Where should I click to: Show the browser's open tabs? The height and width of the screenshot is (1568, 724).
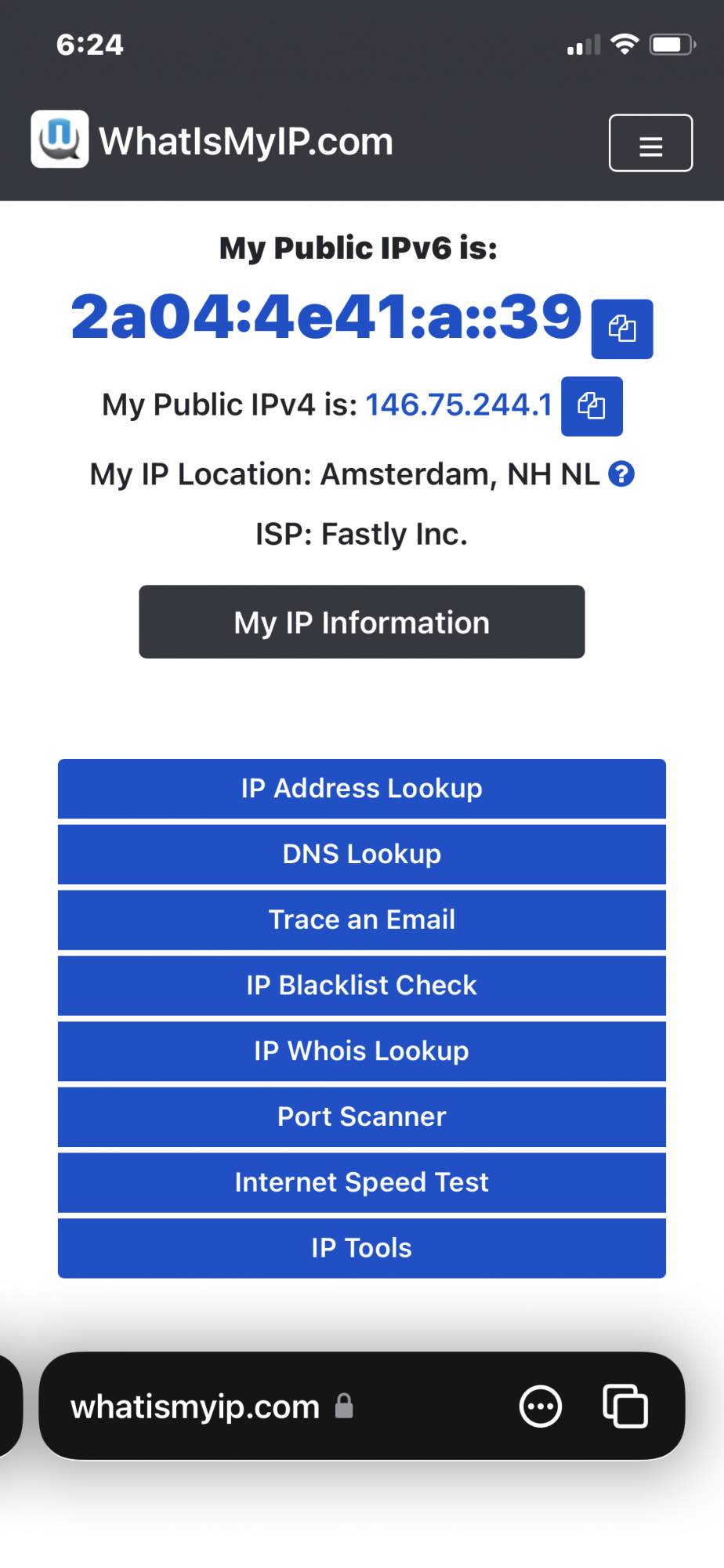pyautogui.click(x=624, y=1407)
